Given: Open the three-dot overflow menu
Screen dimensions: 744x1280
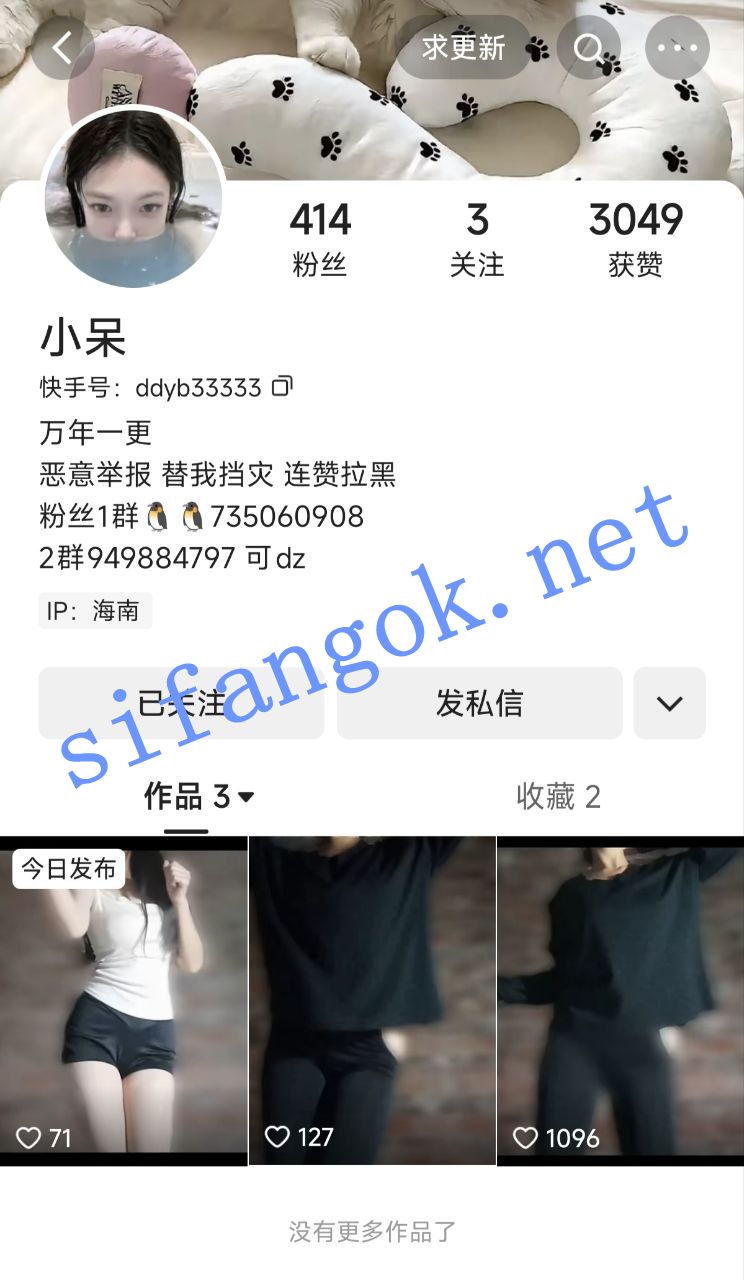Looking at the screenshot, I should [677, 47].
